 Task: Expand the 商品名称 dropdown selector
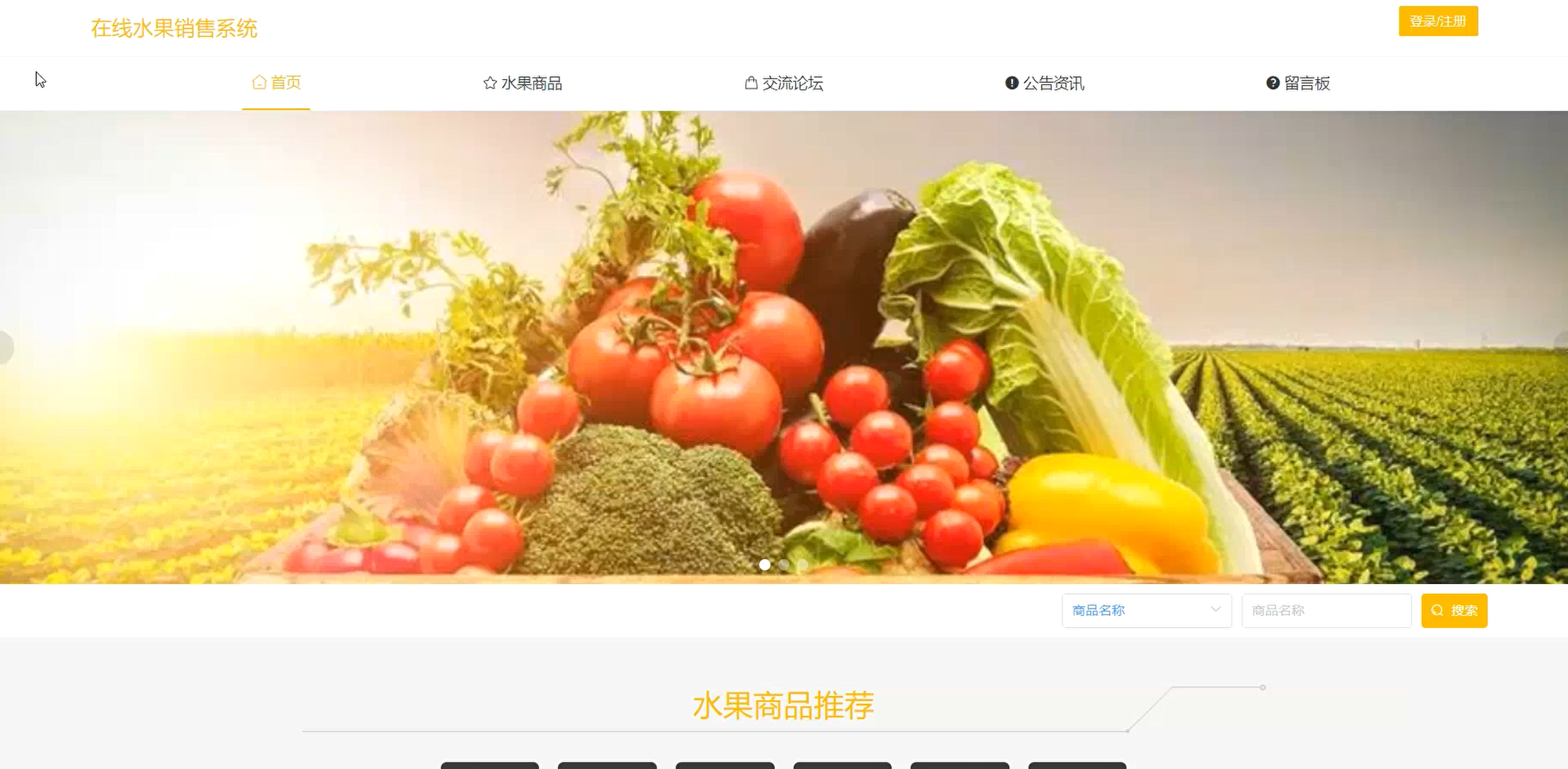[1146, 611]
